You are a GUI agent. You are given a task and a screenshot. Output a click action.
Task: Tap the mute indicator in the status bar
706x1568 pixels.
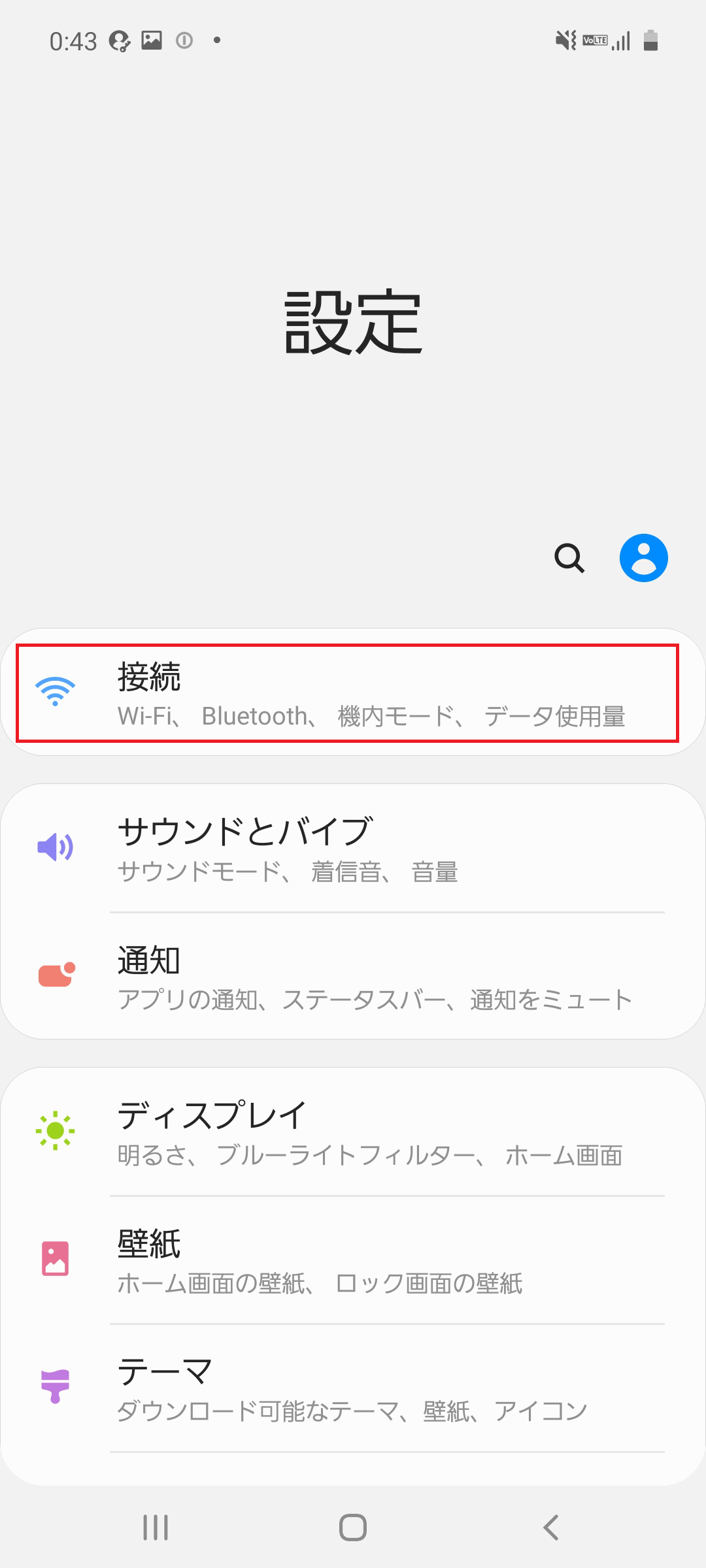563,39
